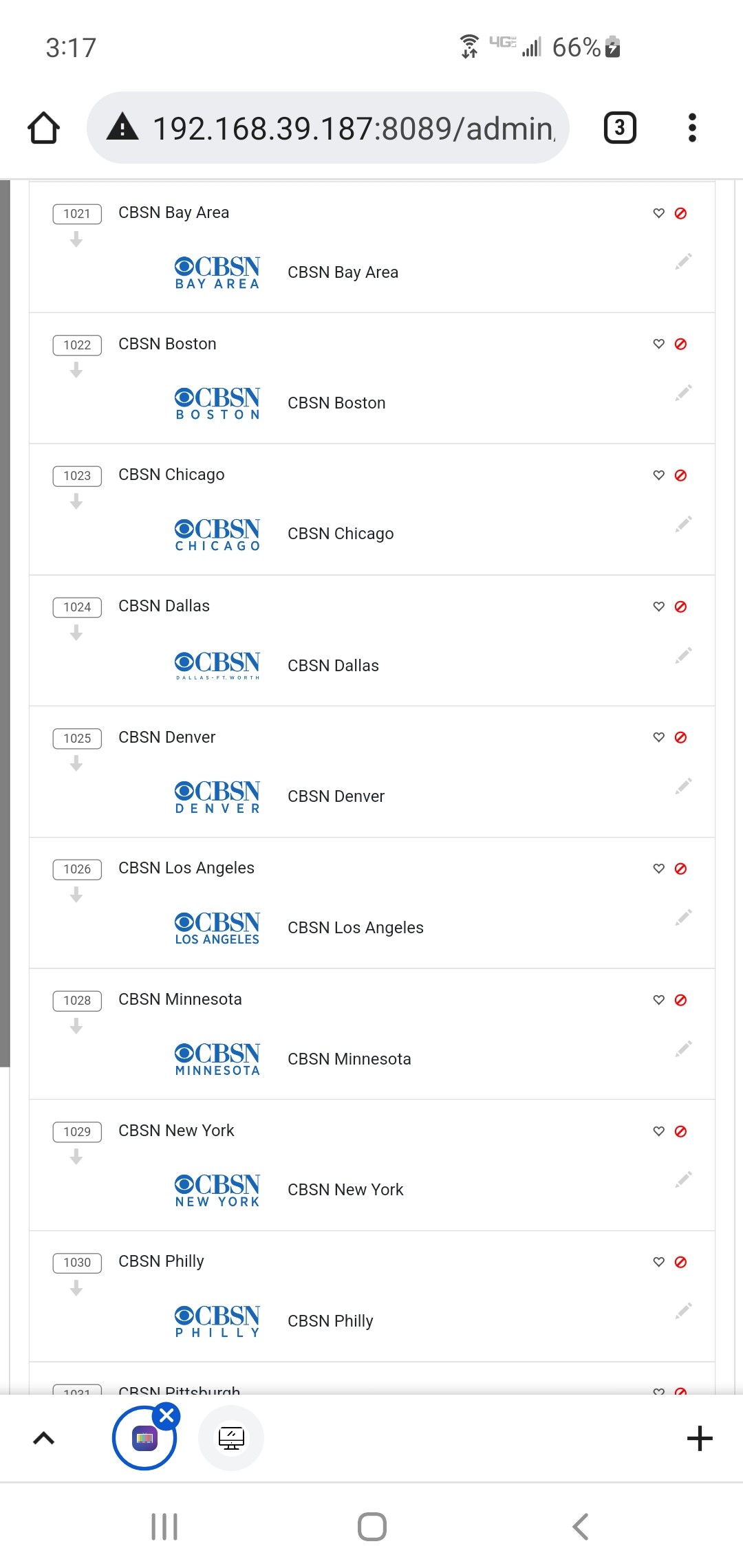Move CBSN Philly down one position
The image size is (743, 1568).
coord(76,1288)
